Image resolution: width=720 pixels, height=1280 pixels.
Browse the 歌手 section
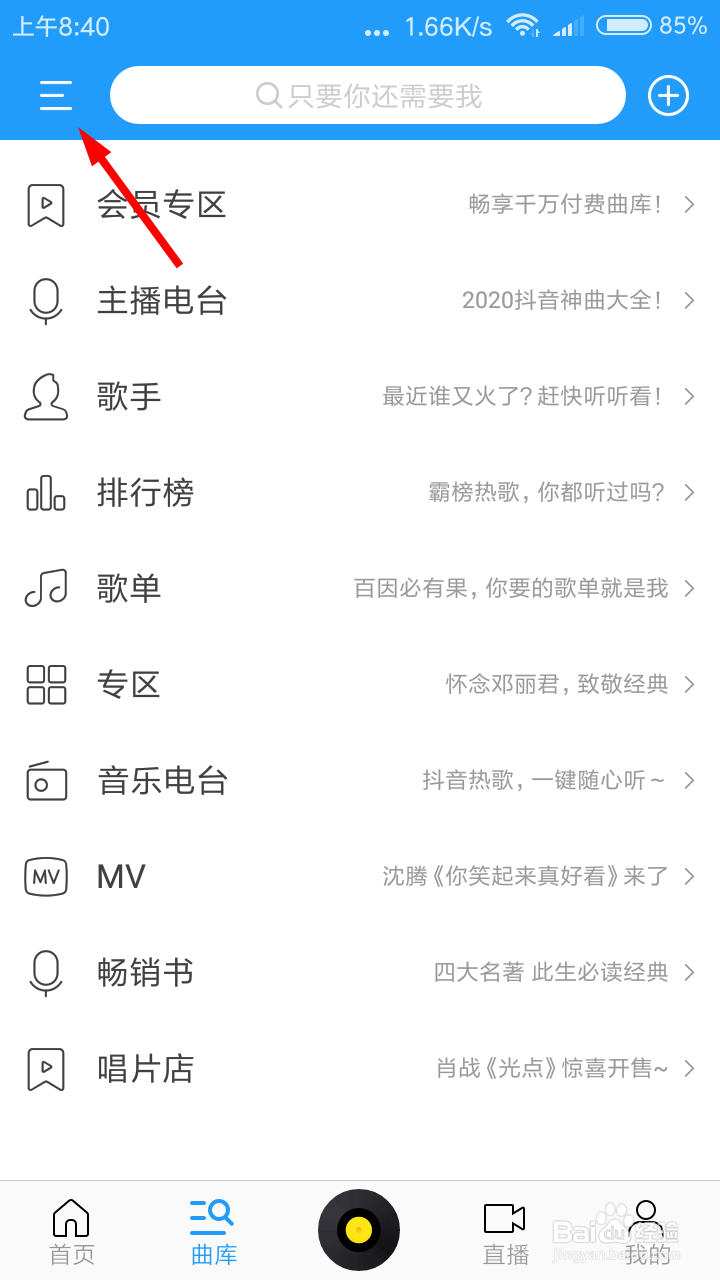tap(360, 397)
